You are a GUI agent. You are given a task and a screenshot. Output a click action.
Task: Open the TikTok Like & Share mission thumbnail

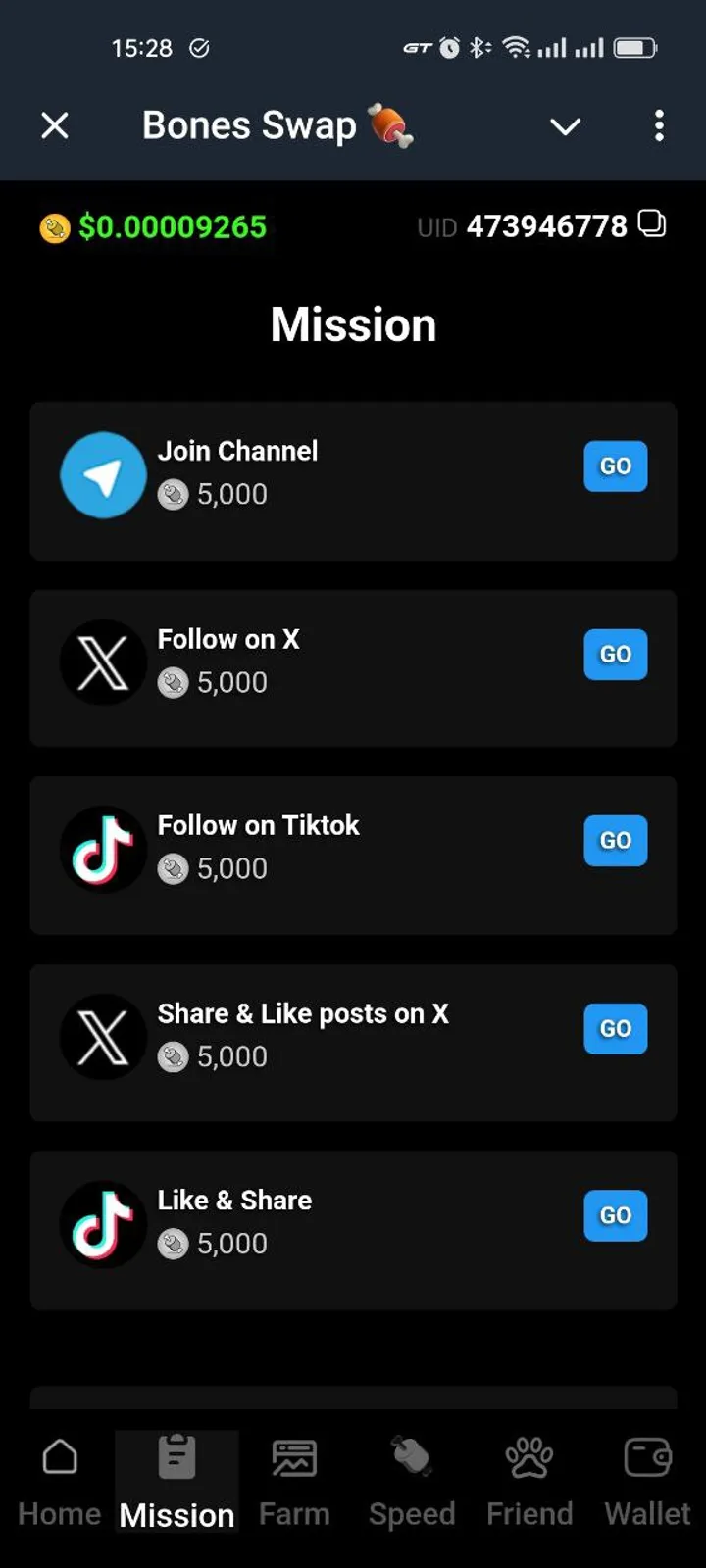tap(103, 1223)
